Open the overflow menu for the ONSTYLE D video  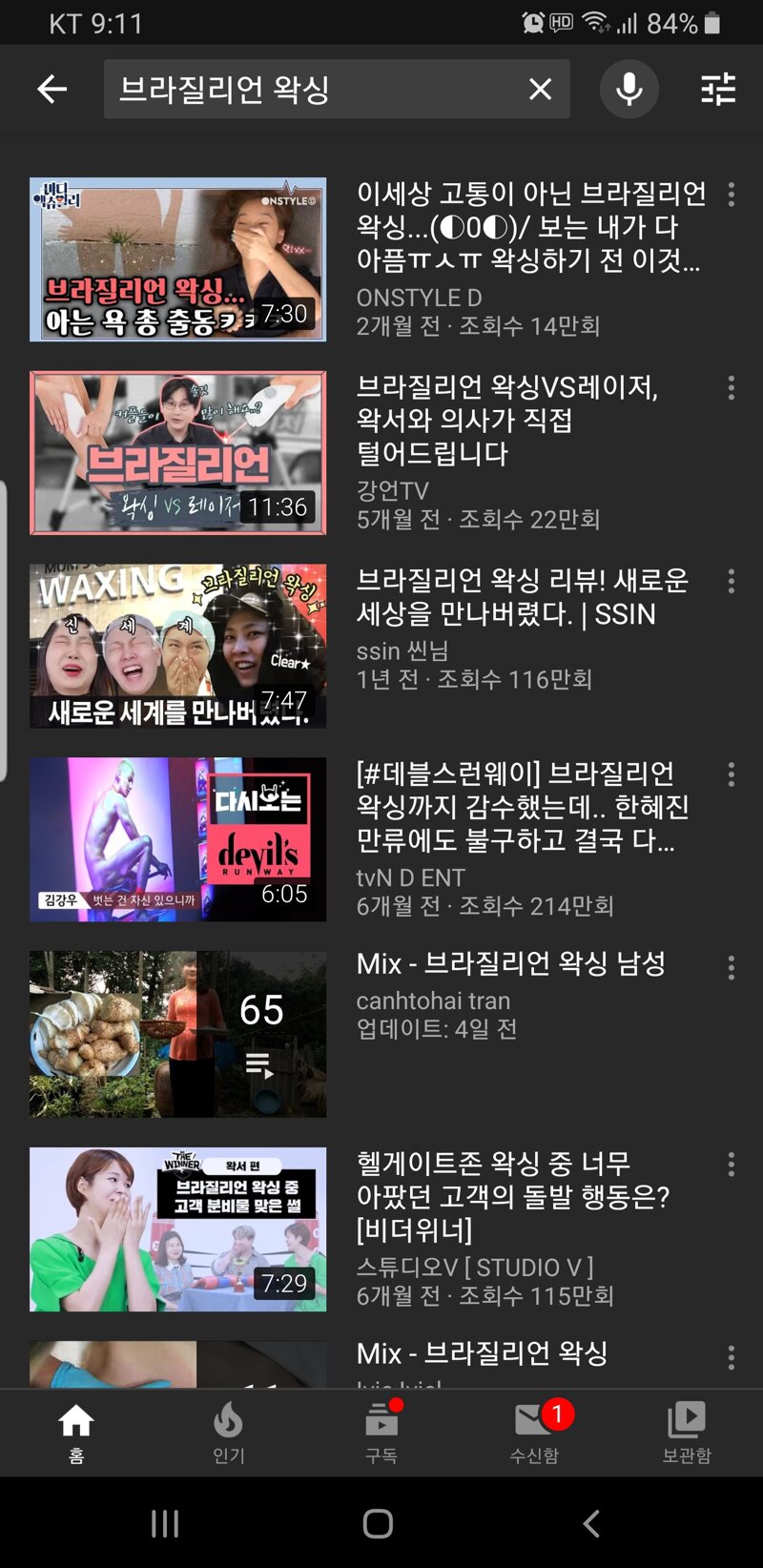(x=732, y=195)
